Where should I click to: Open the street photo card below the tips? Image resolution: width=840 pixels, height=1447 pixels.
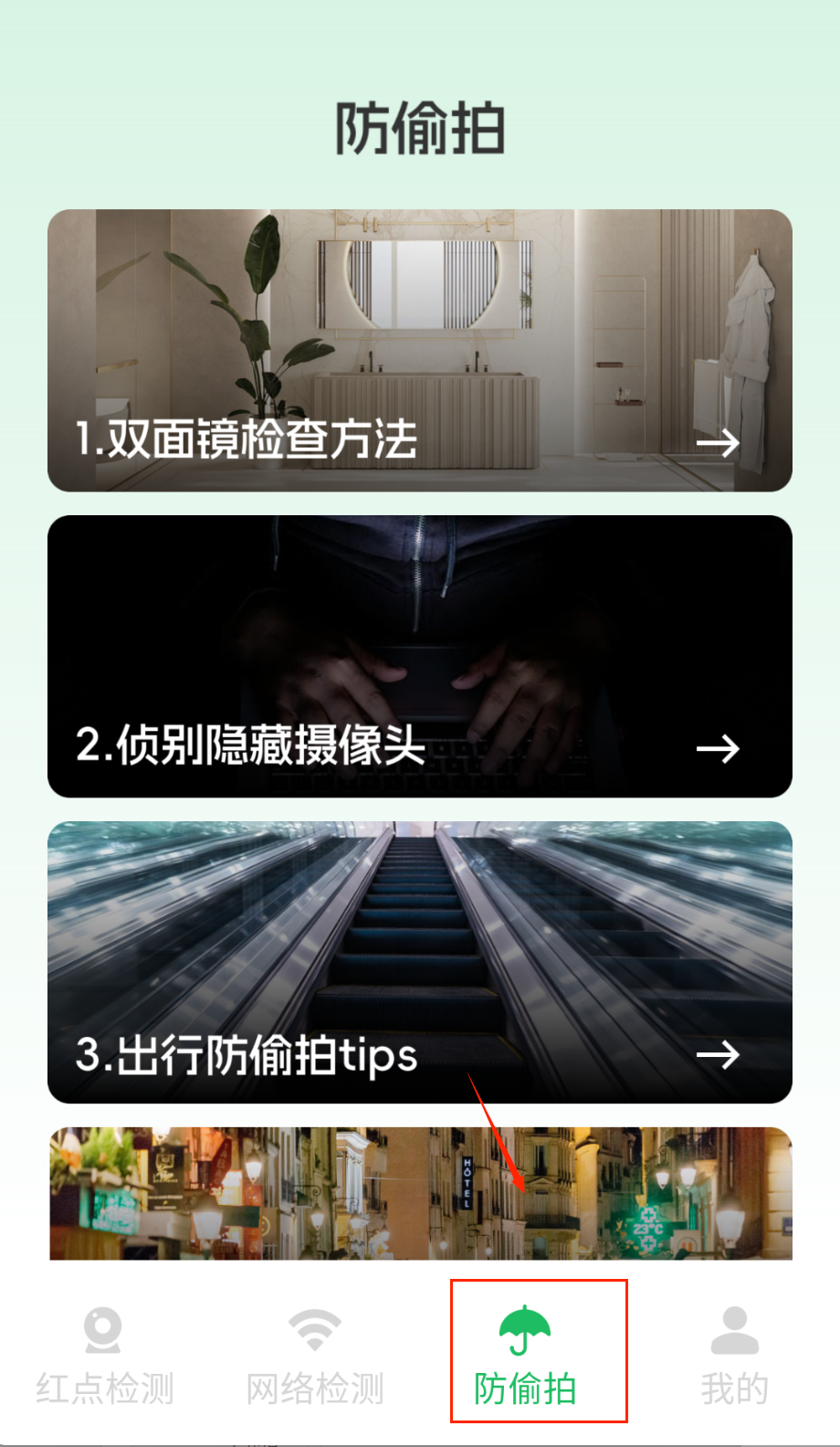pyautogui.click(x=420, y=1193)
